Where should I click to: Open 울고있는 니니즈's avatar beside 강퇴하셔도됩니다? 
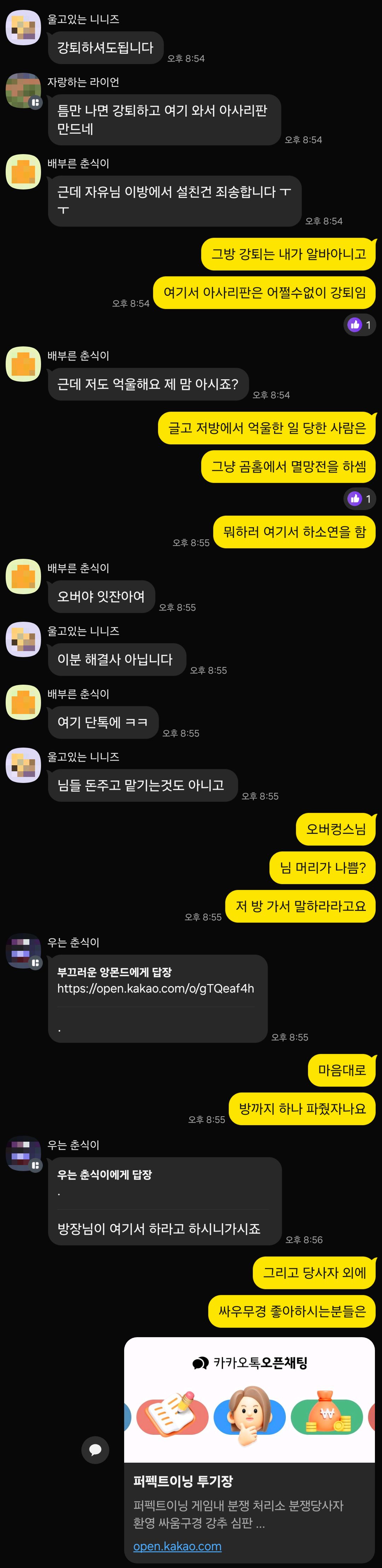click(23, 28)
